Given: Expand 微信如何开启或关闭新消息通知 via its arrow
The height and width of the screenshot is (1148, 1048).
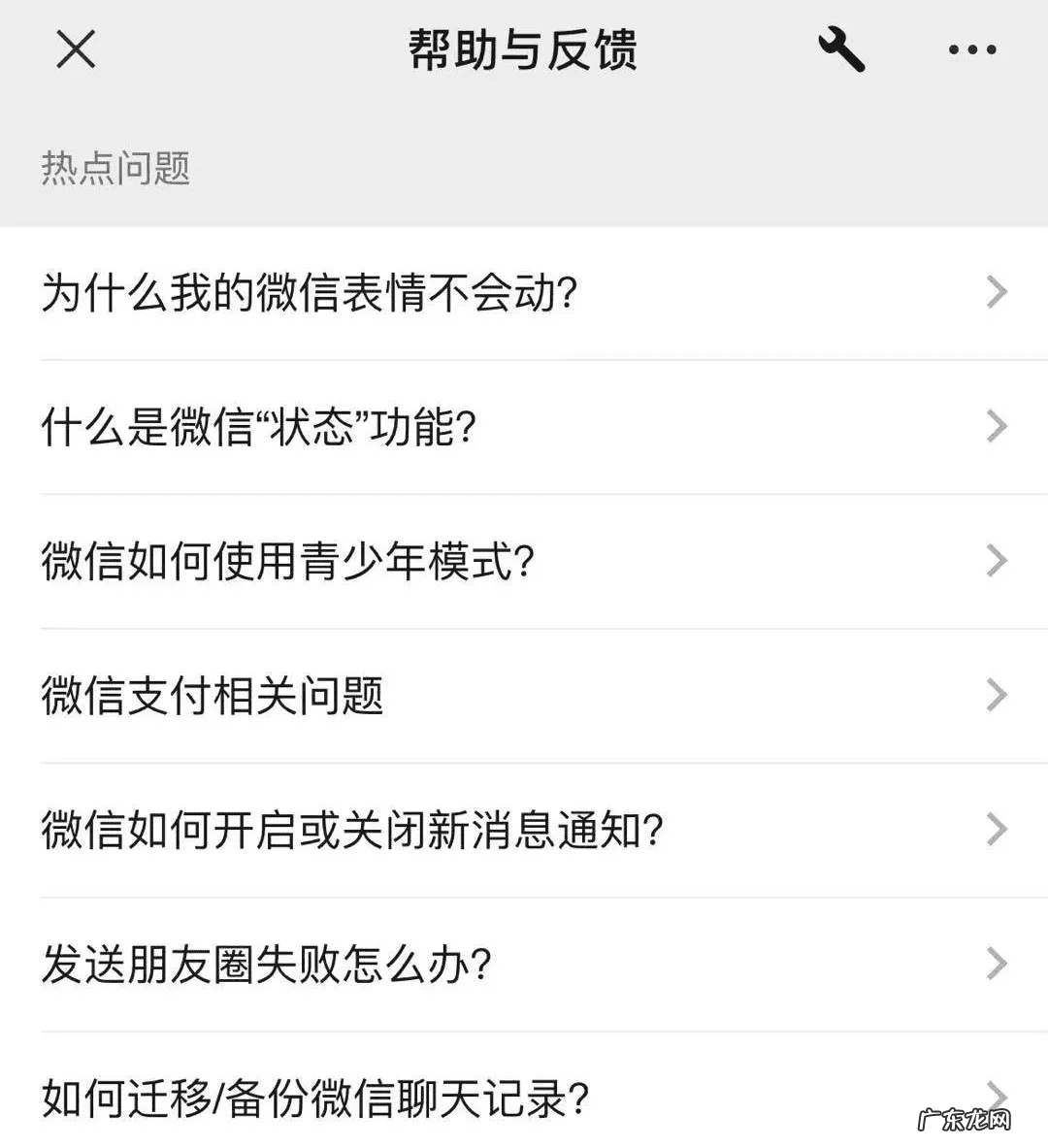Looking at the screenshot, I should click(x=997, y=829).
